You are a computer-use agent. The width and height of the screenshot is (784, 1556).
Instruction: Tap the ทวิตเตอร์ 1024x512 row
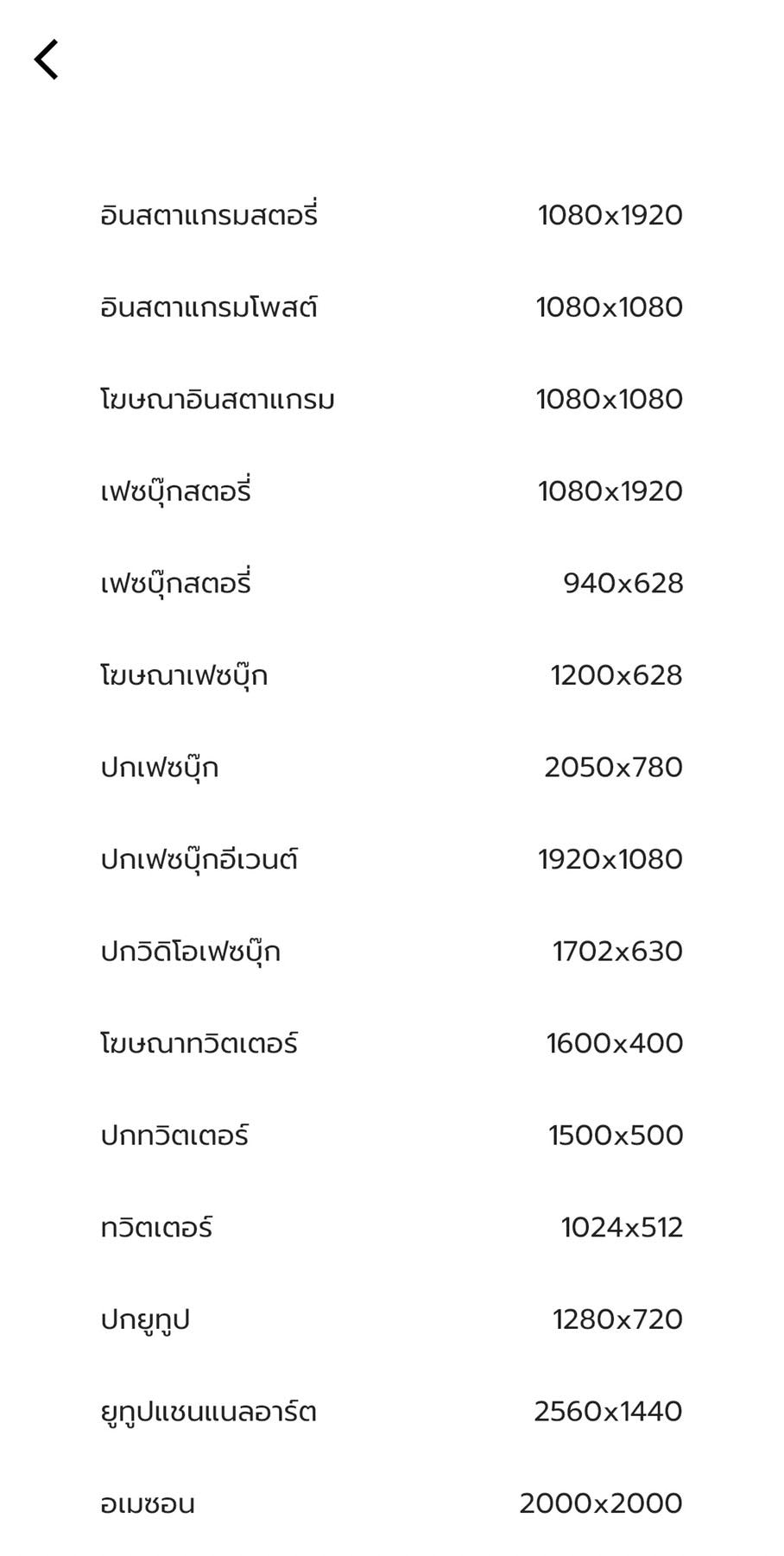tap(391, 1228)
